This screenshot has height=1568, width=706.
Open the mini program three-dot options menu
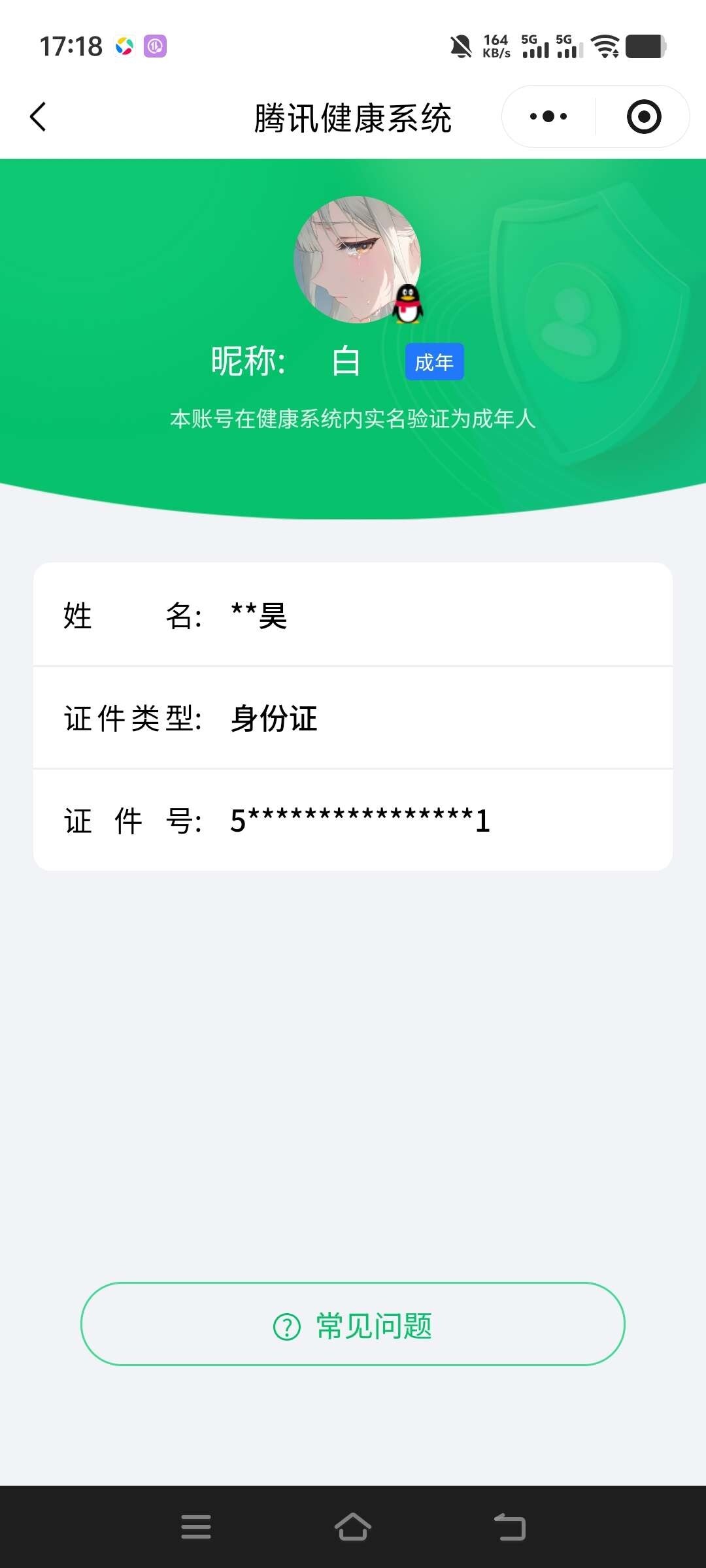tap(546, 116)
